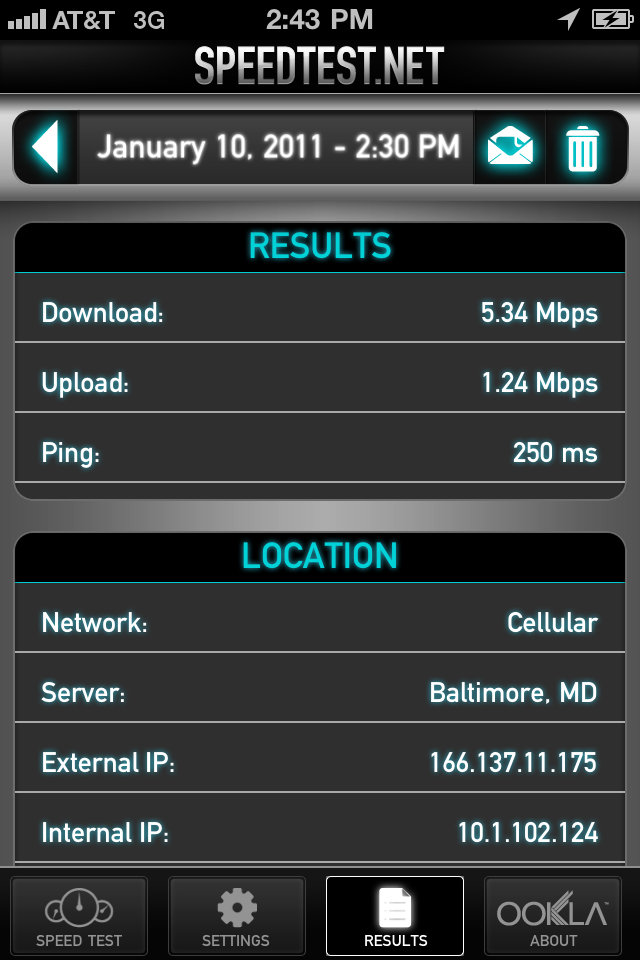This screenshot has width=640, height=960.
Task: Open the Settings tab
Action: [236, 915]
